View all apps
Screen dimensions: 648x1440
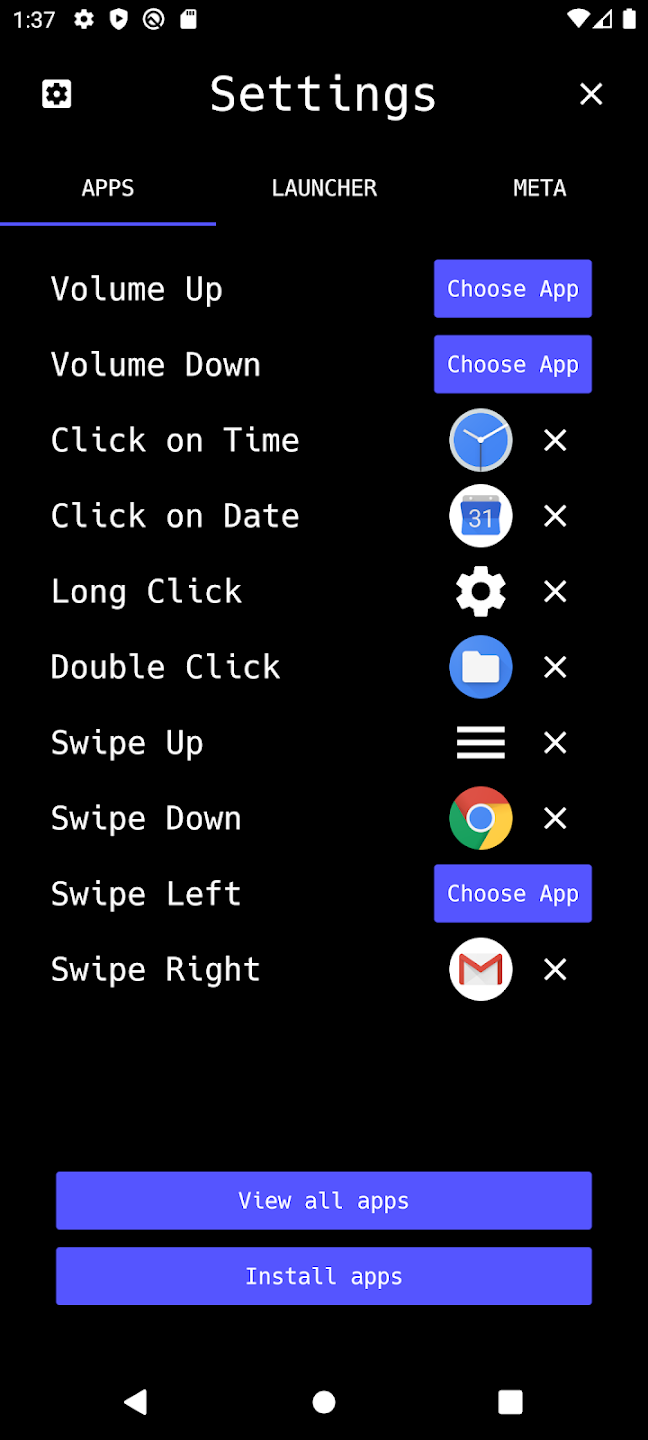[324, 1201]
